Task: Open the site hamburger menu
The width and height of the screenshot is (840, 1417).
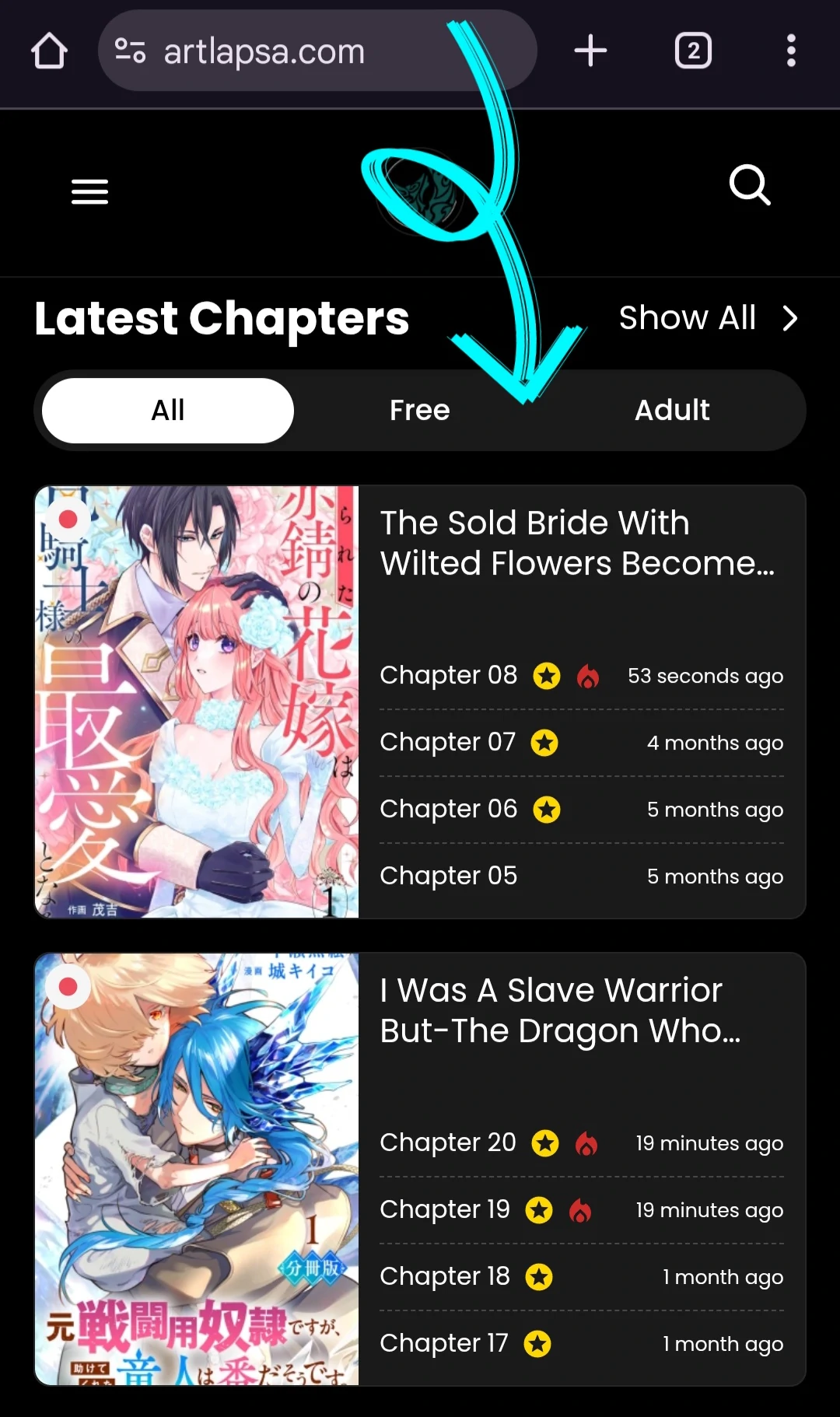Action: [x=90, y=191]
